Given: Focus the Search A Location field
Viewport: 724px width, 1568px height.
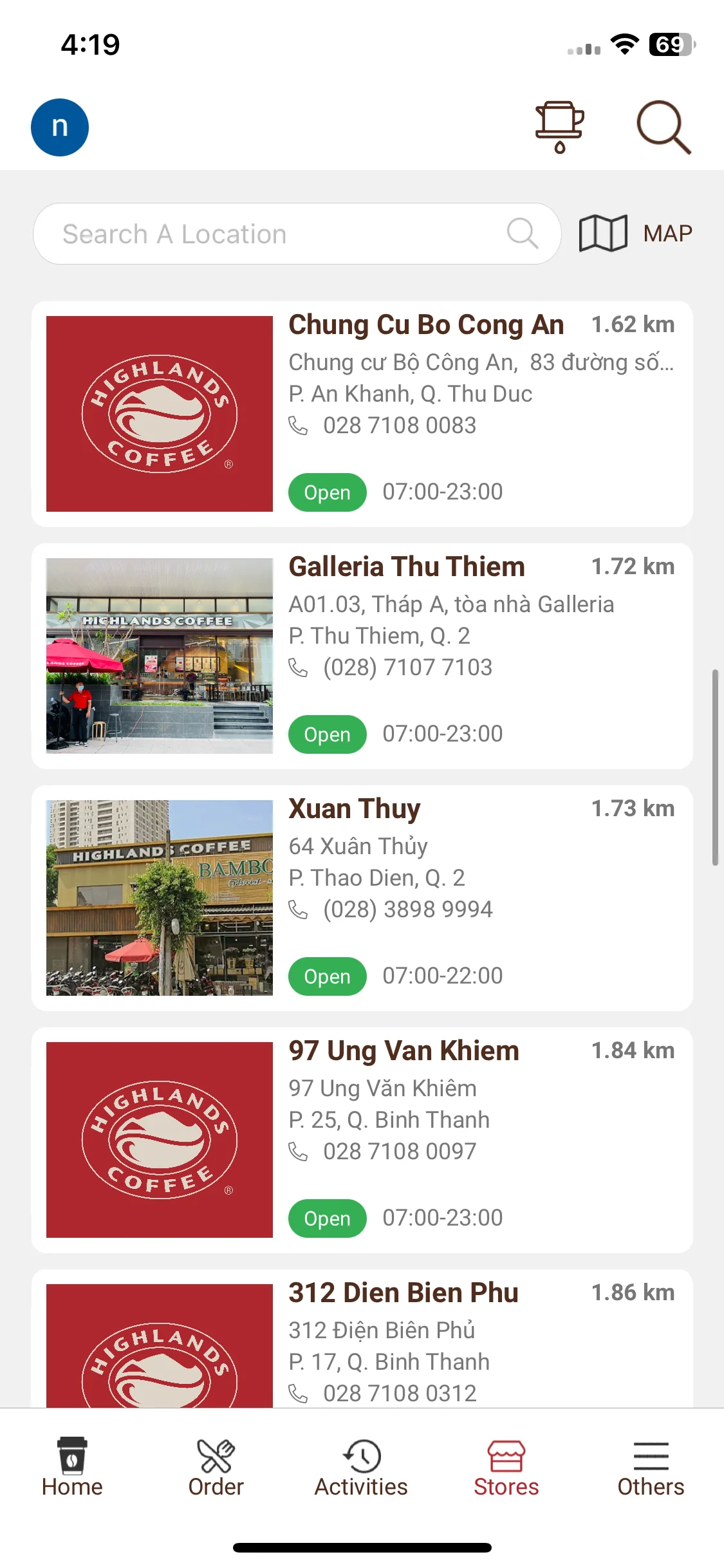Looking at the screenshot, I should (283, 234).
